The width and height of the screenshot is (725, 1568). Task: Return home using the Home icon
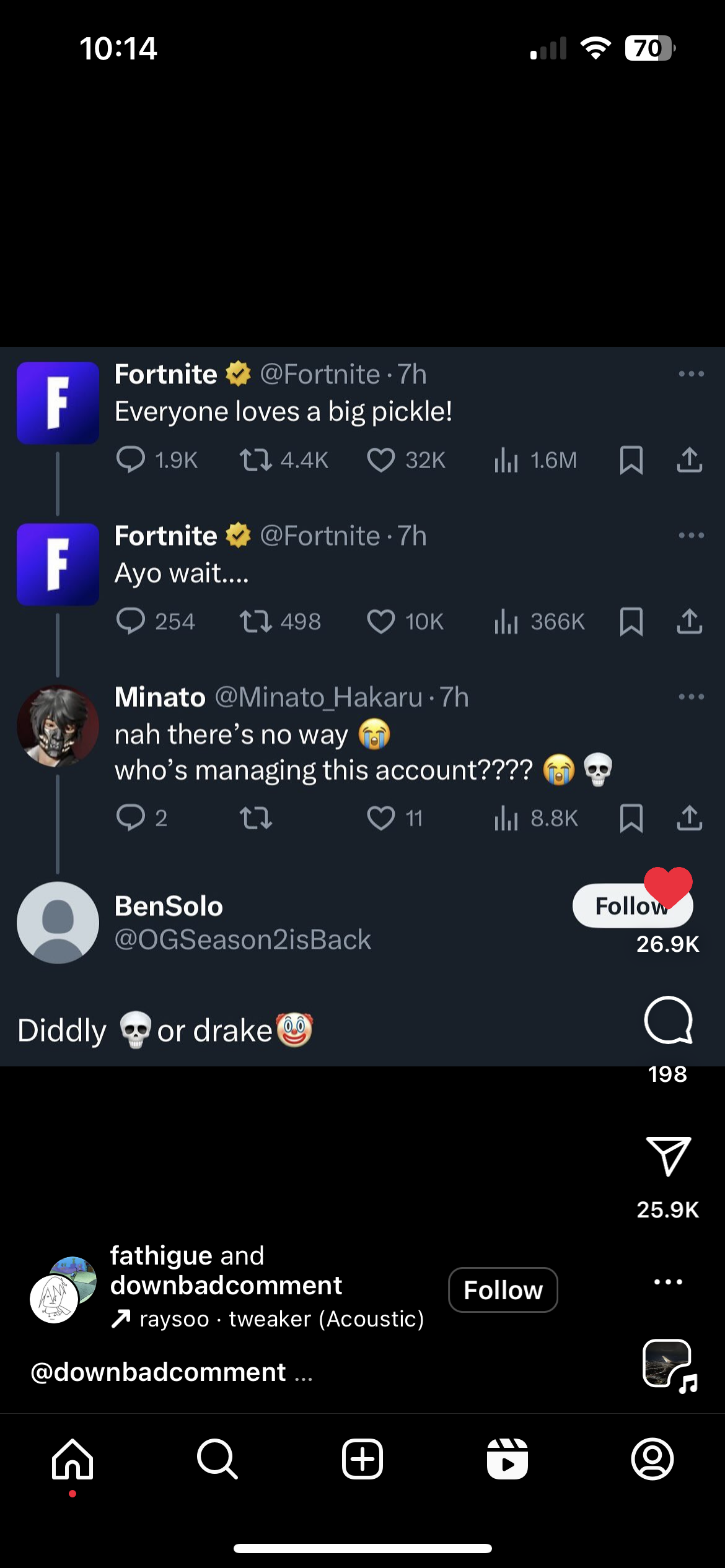coord(72,1460)
